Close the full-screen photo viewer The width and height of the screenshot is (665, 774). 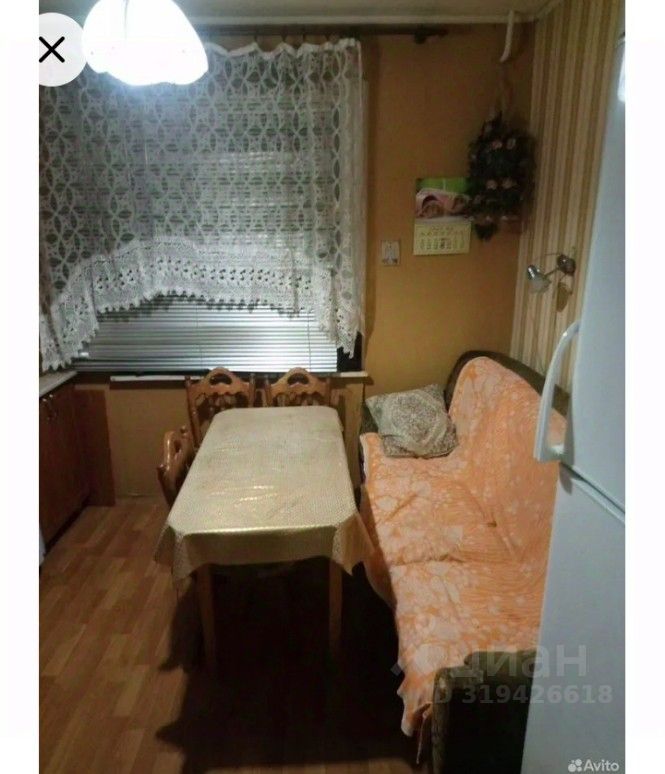52,49
